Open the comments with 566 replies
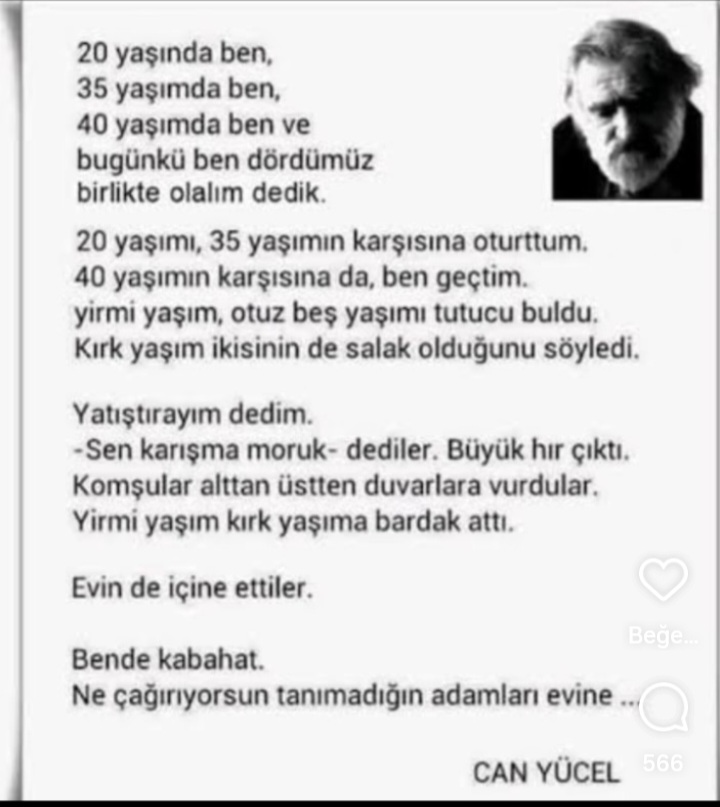Screen dimensions: 720x807 [663, 709]
